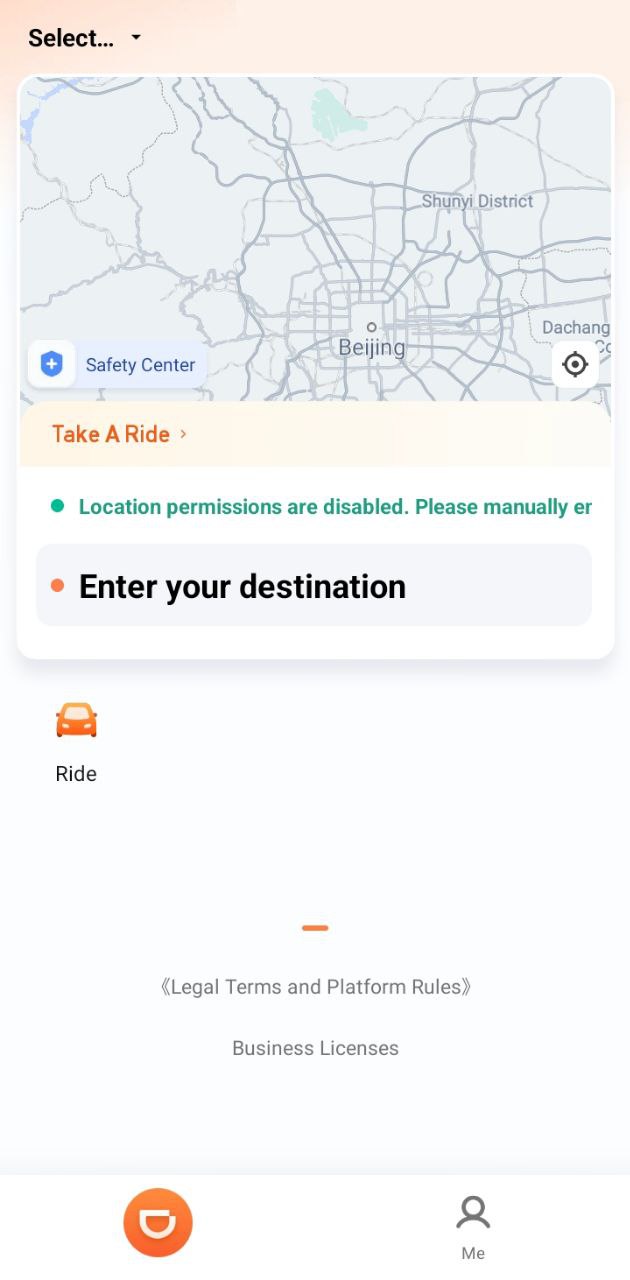Switch to the DiDi home tab
Viewport: 630px width, 1280px height.
click(x=158, y=1222)
